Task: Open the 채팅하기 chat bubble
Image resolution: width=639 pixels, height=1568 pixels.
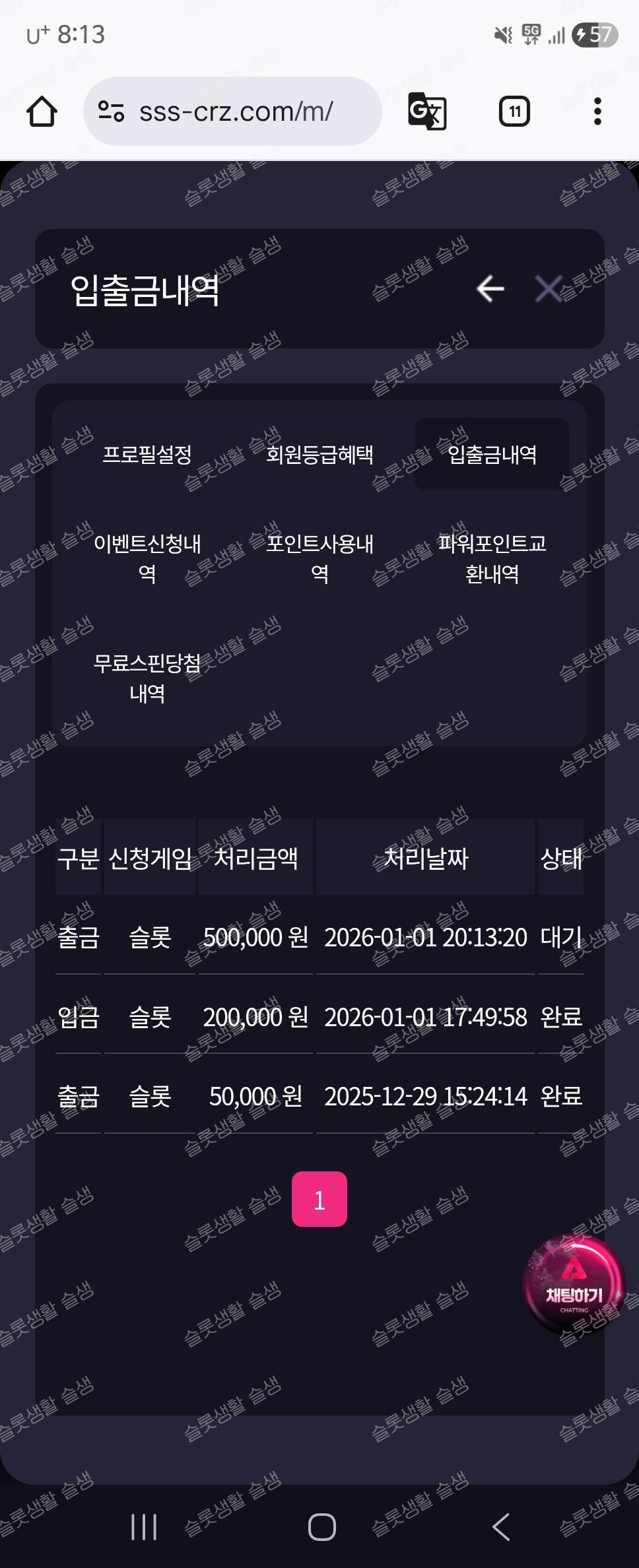Action: coord(573,1284)
